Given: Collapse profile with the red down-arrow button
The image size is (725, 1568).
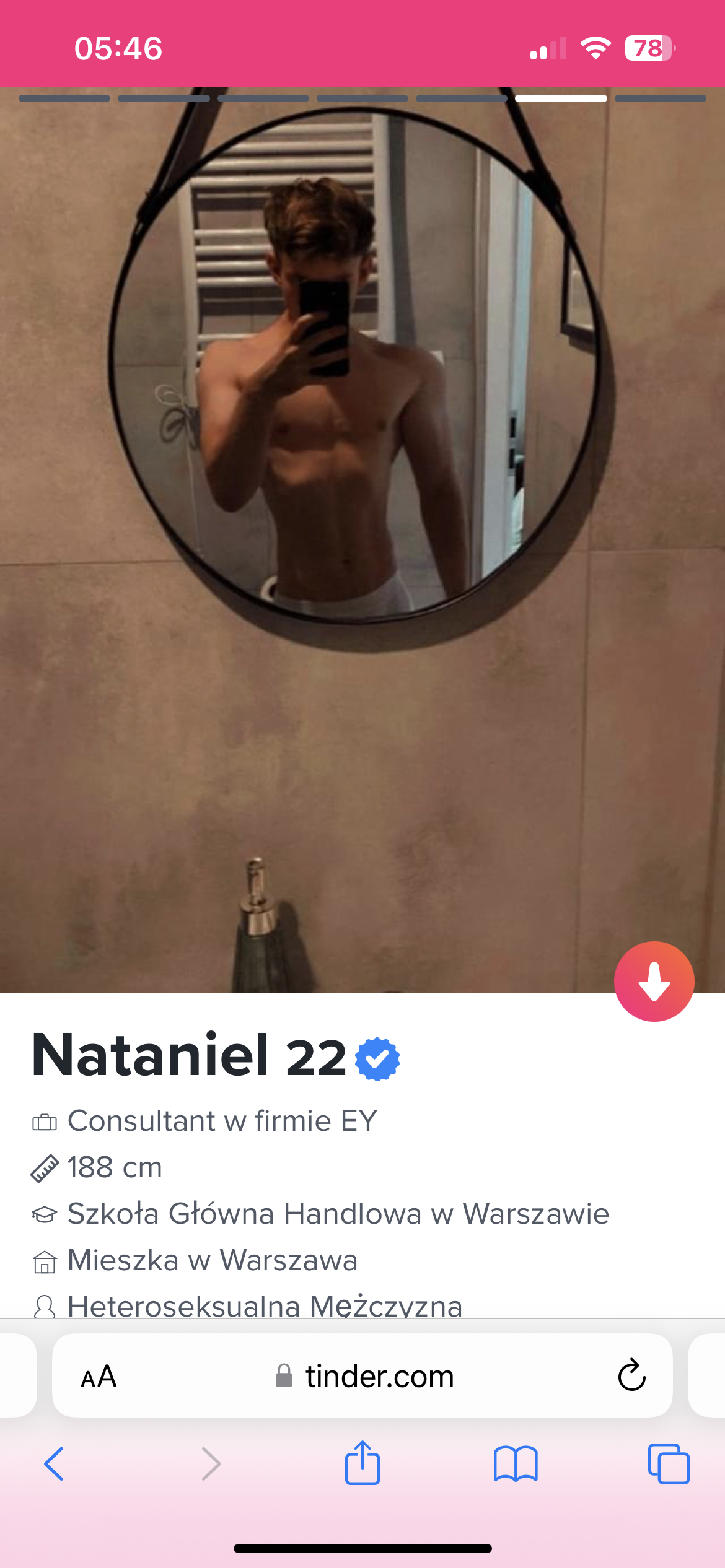Looking at the screenshot, I should [x=654, y=982].
